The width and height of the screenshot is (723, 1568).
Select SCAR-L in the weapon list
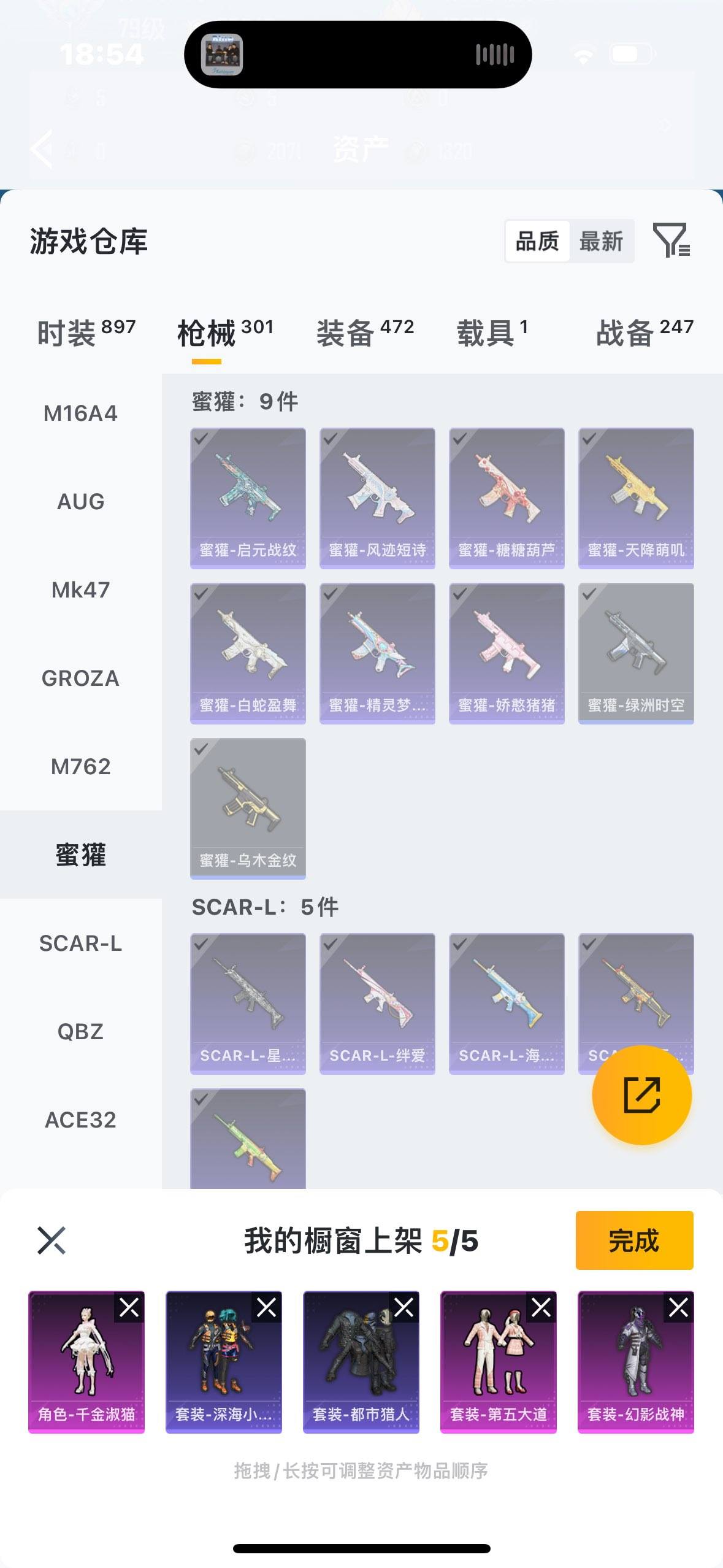click(x=80, y=943)
